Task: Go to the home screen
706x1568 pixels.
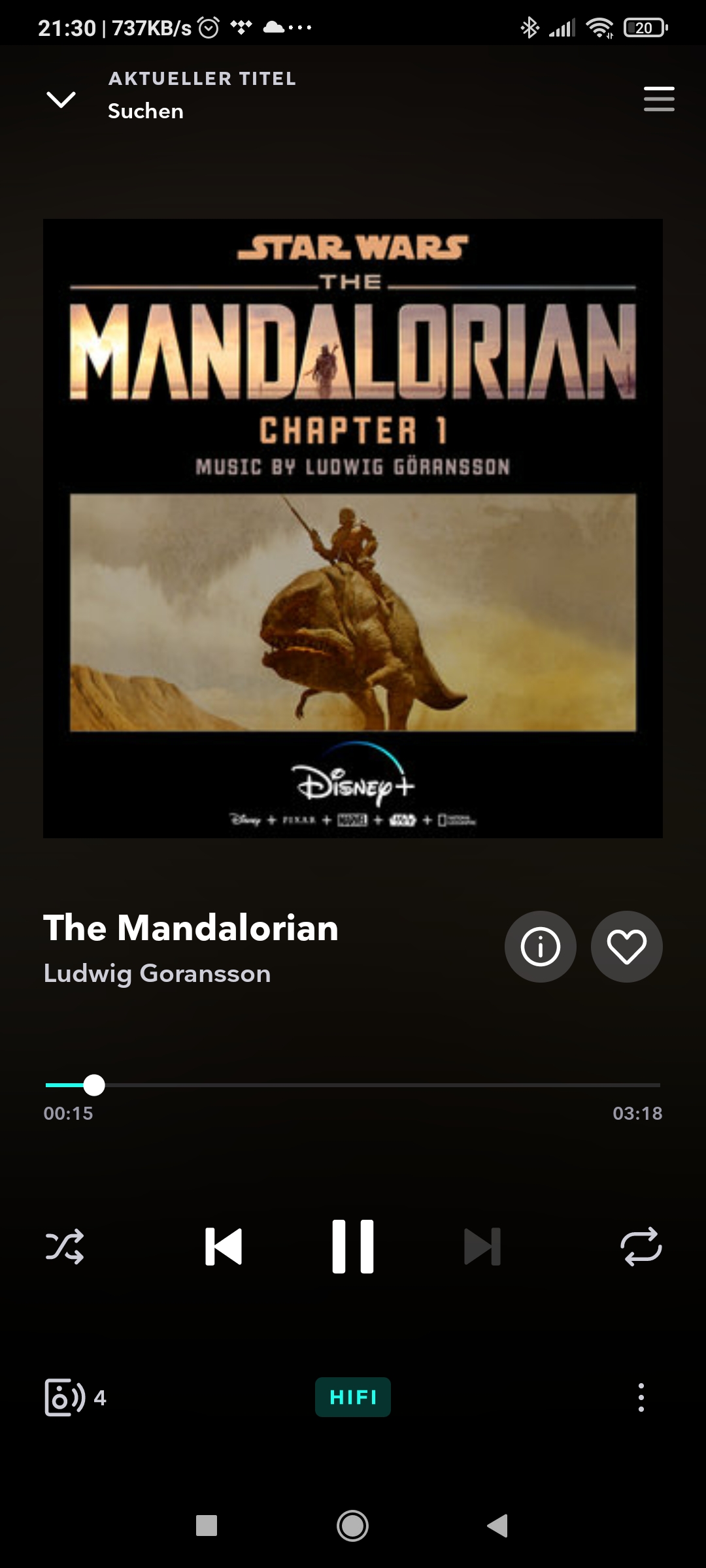Action: click(352, 1526)
